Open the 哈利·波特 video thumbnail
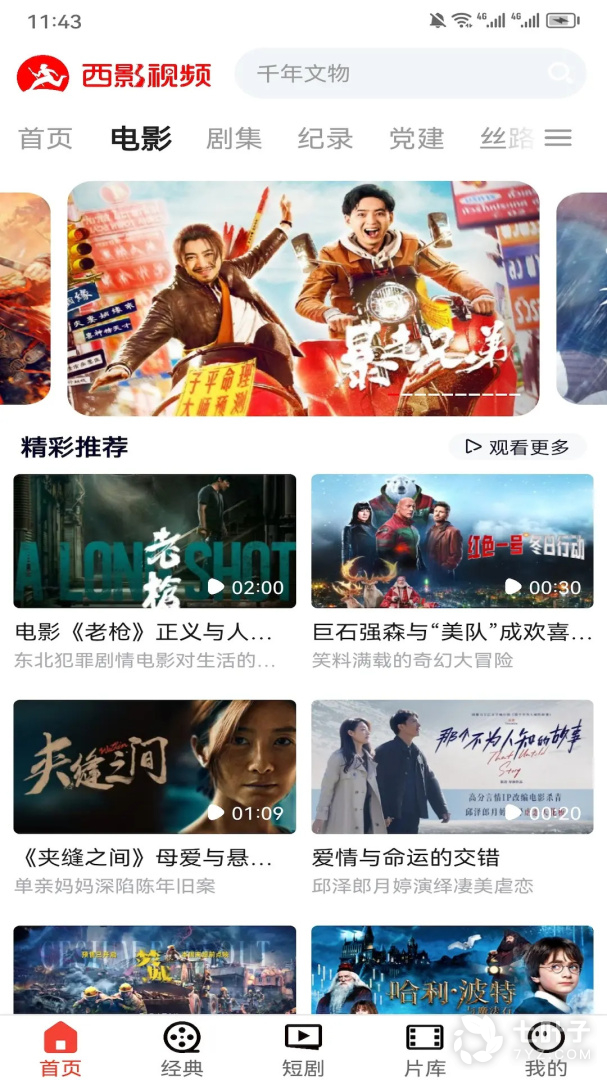 [x=452, y=970]
